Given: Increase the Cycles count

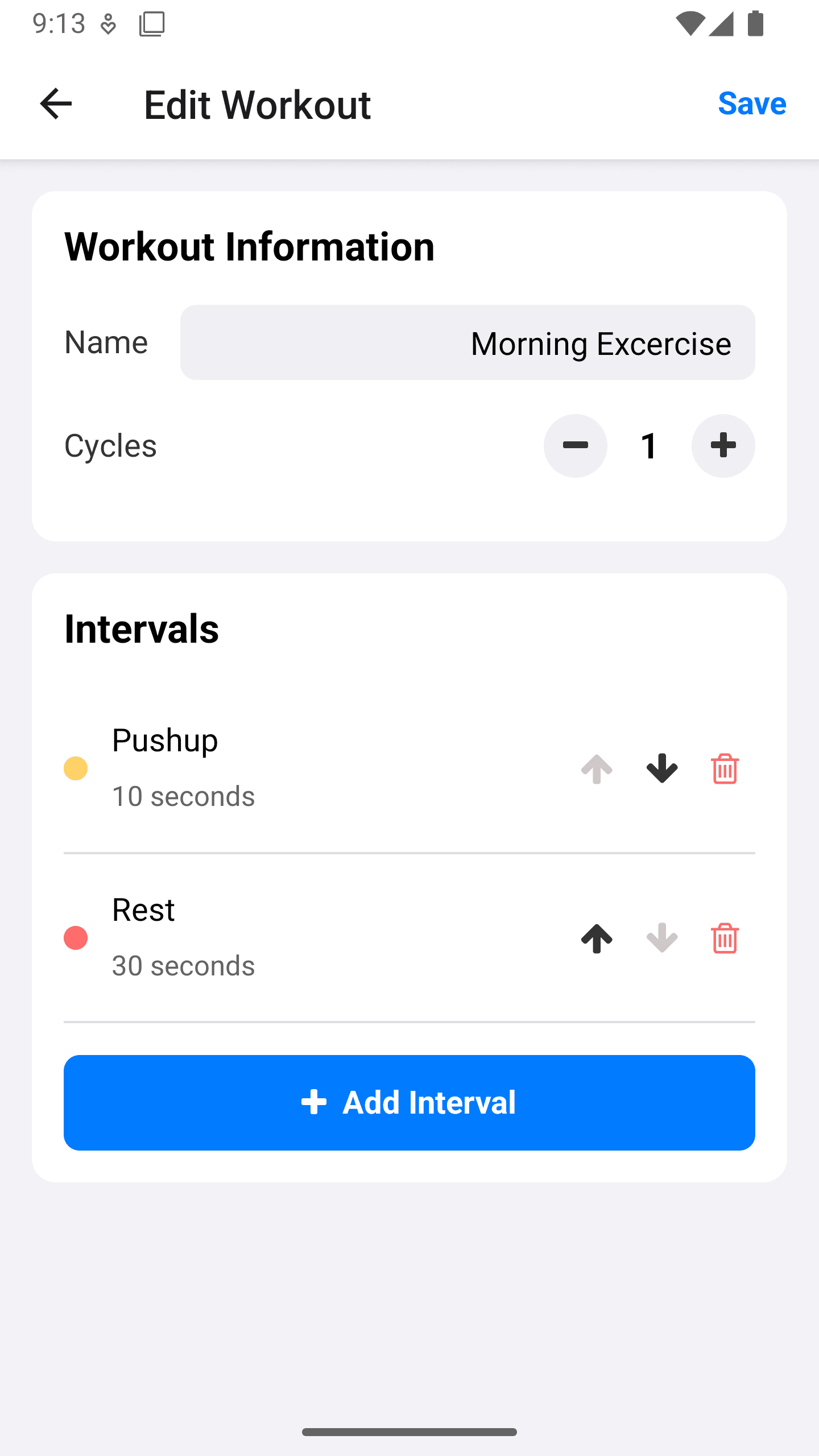Looking at the screenshot, I should tap(723, 446).
